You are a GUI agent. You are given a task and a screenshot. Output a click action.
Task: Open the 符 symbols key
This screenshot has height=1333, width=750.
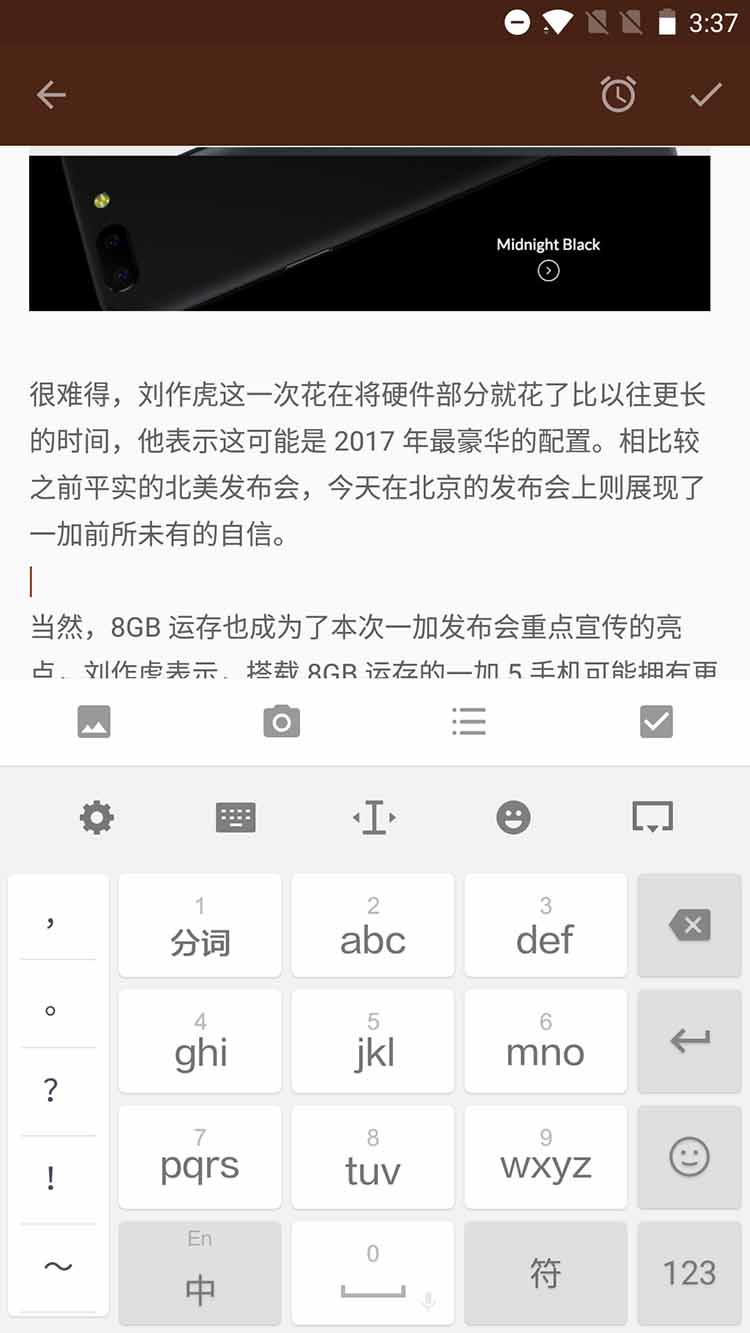(545, 1273)
